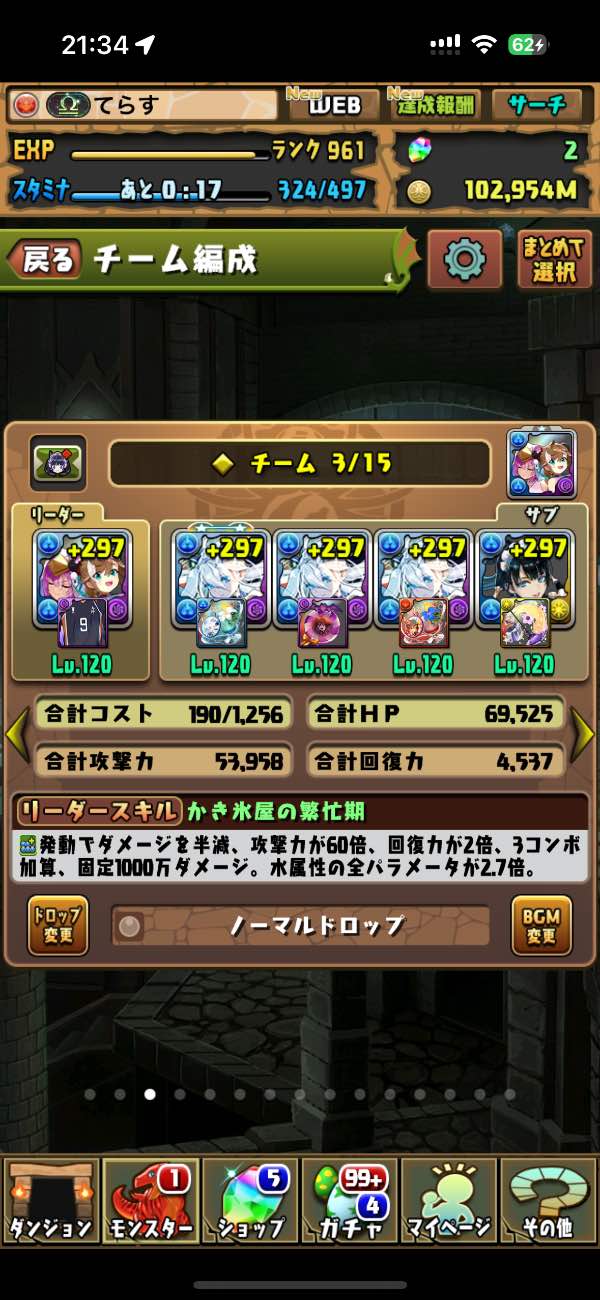Open the helper monster icon above サブ

pos(541,464)
